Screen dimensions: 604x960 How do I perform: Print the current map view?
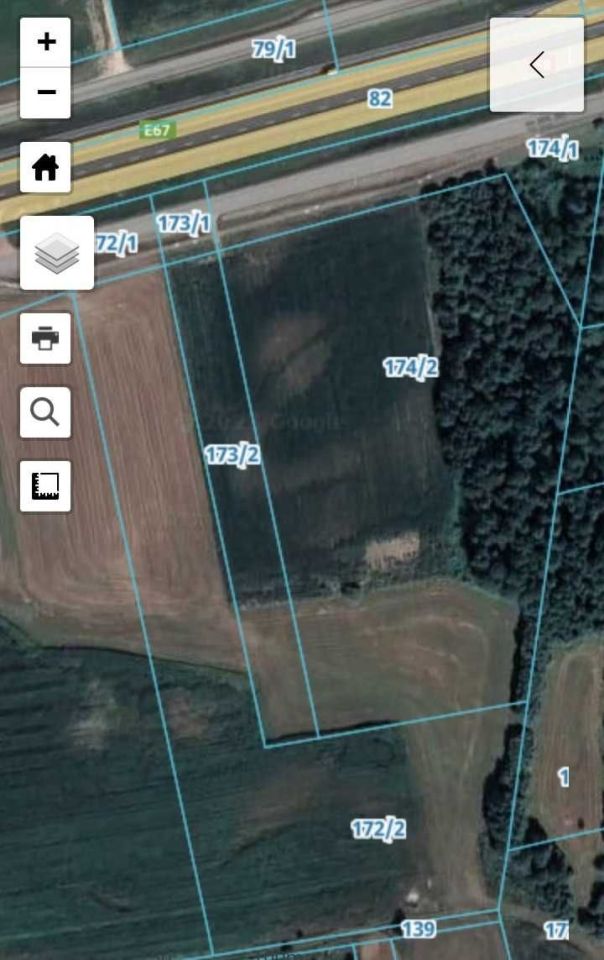(46, 338)
